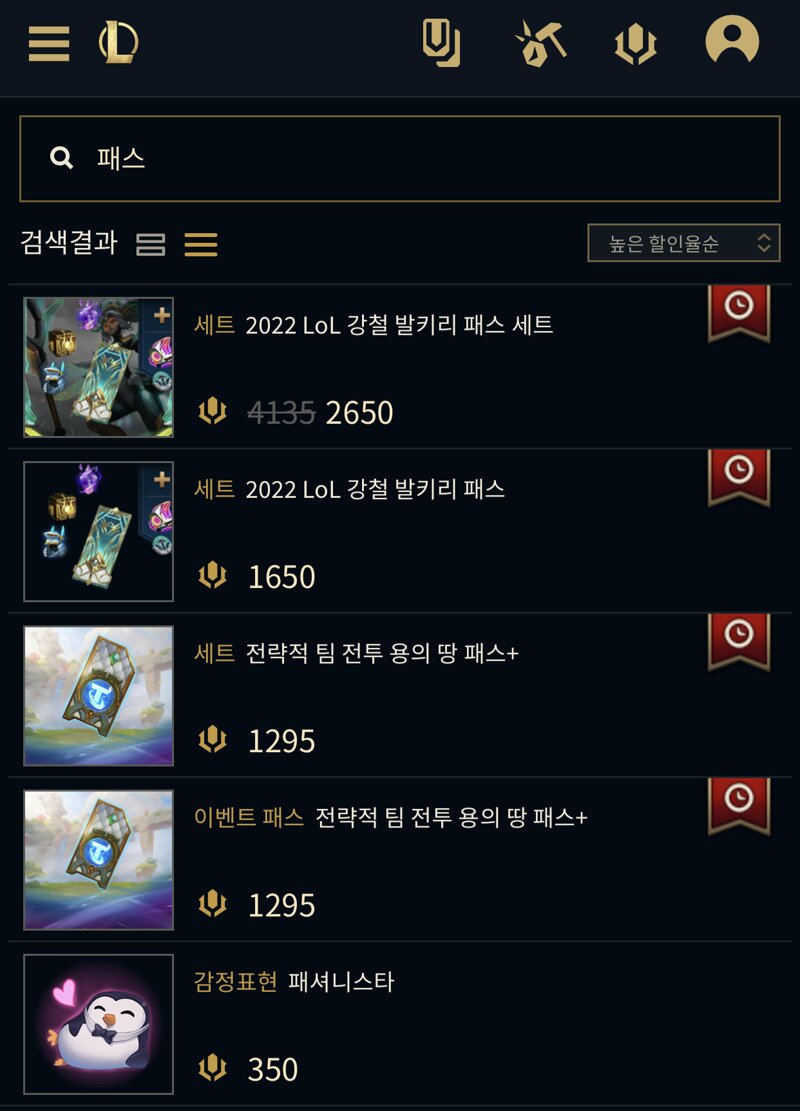
Task: Open the 1650 RP 강철 발키리 패스
Action: [x=374, y=489]
